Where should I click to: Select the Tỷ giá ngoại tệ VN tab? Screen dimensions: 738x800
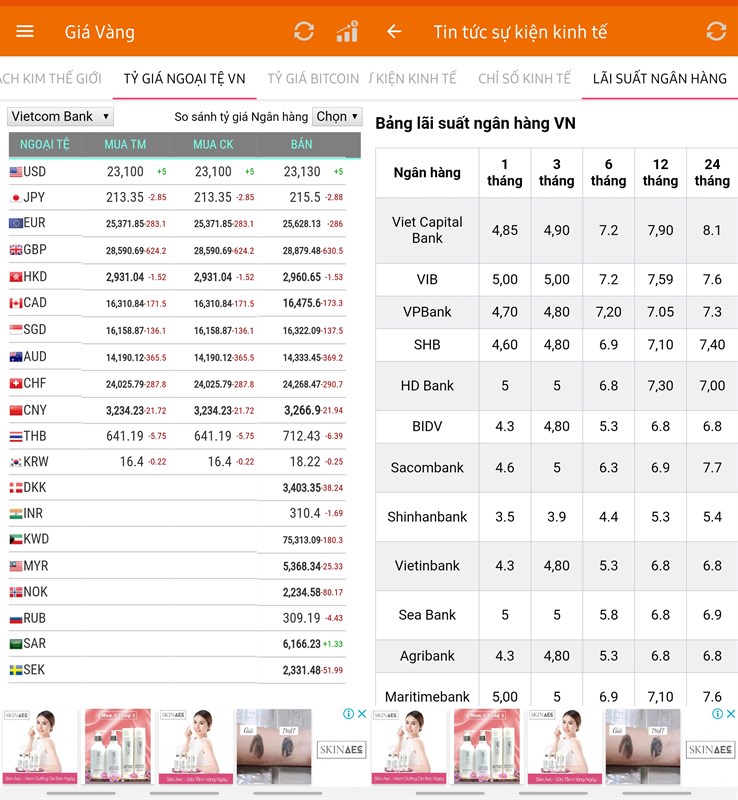point(184,78)
